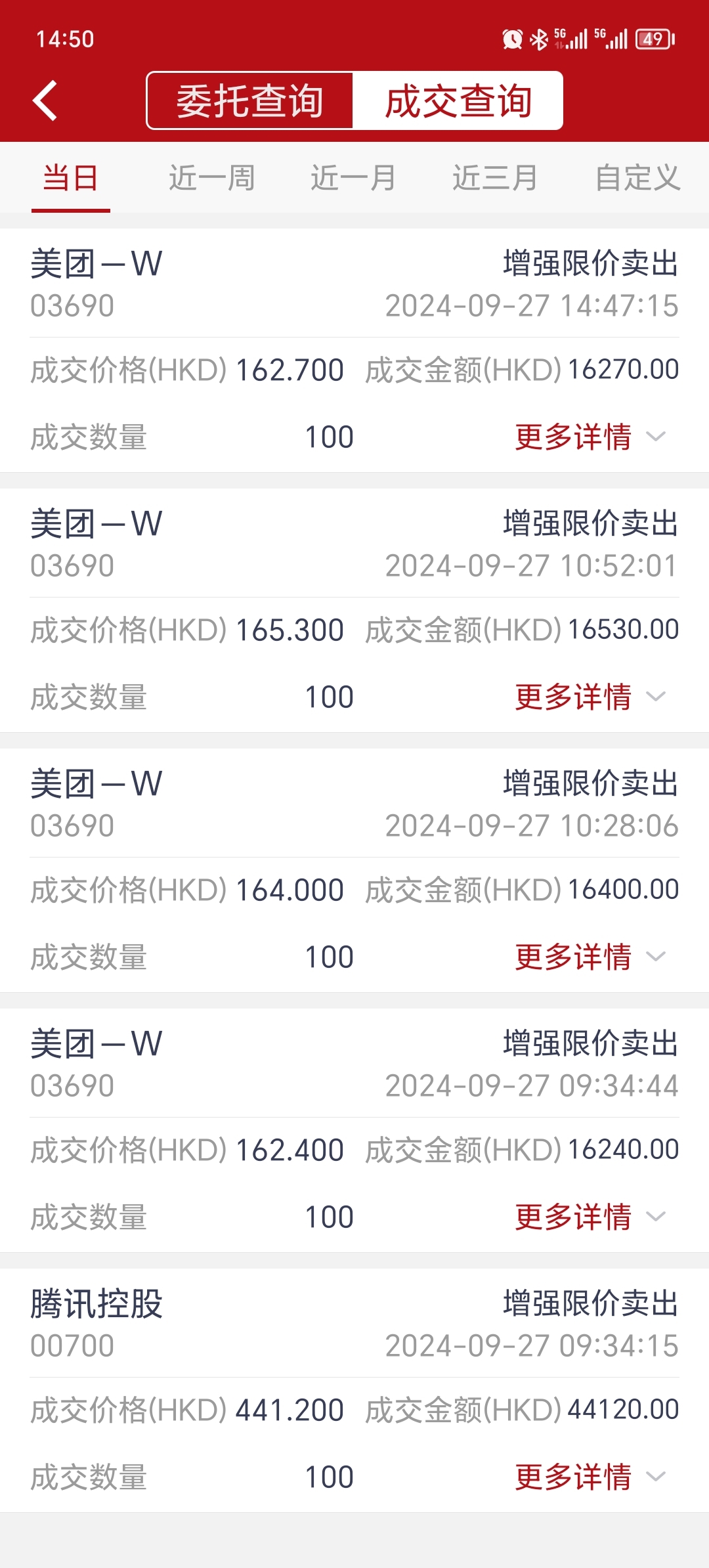Show 更多详情 for the 10:28:06 trade

[x=591, y=957]
